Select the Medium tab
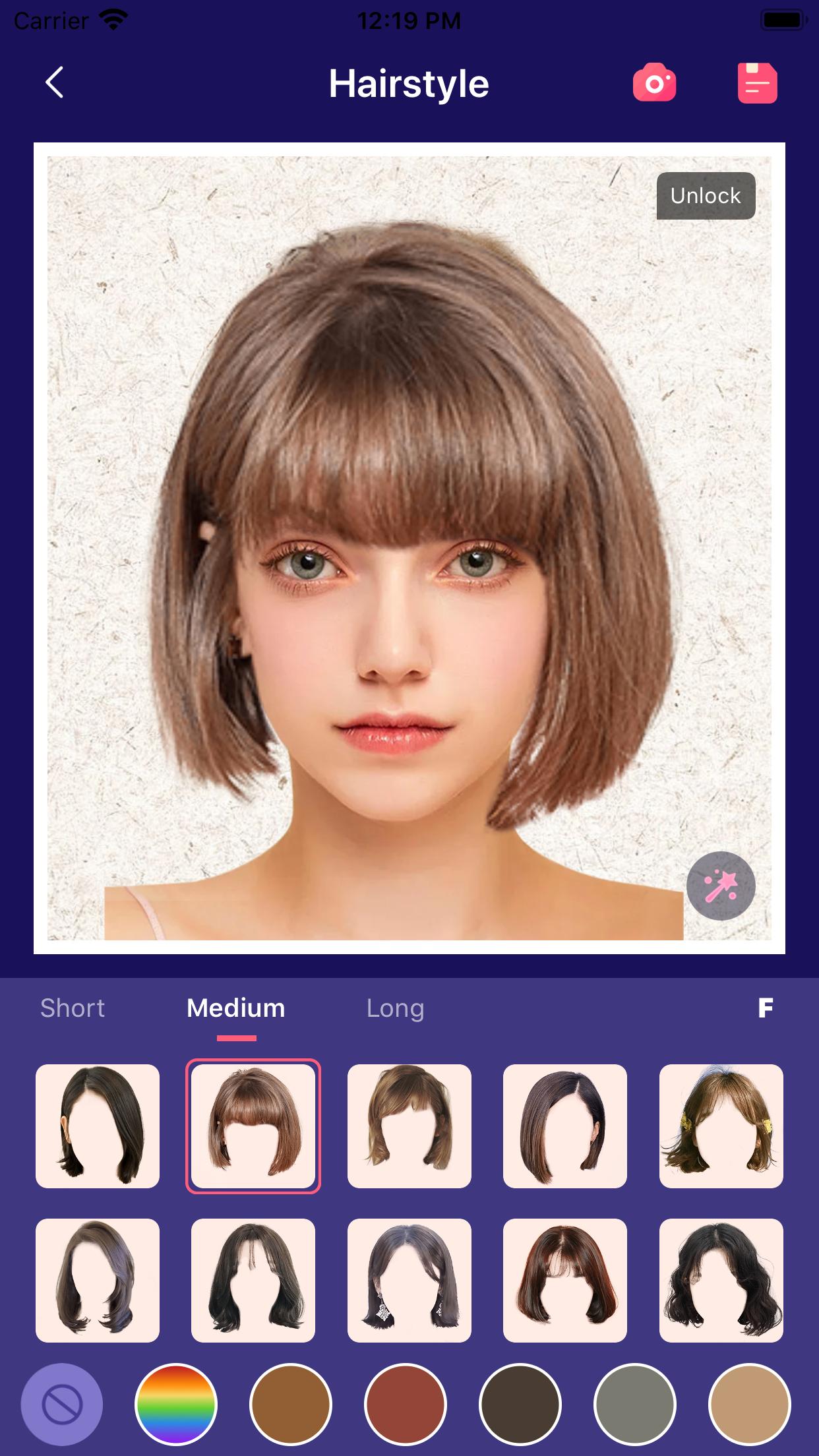This screenshot has width=819, height=1456. [236, 1008]
